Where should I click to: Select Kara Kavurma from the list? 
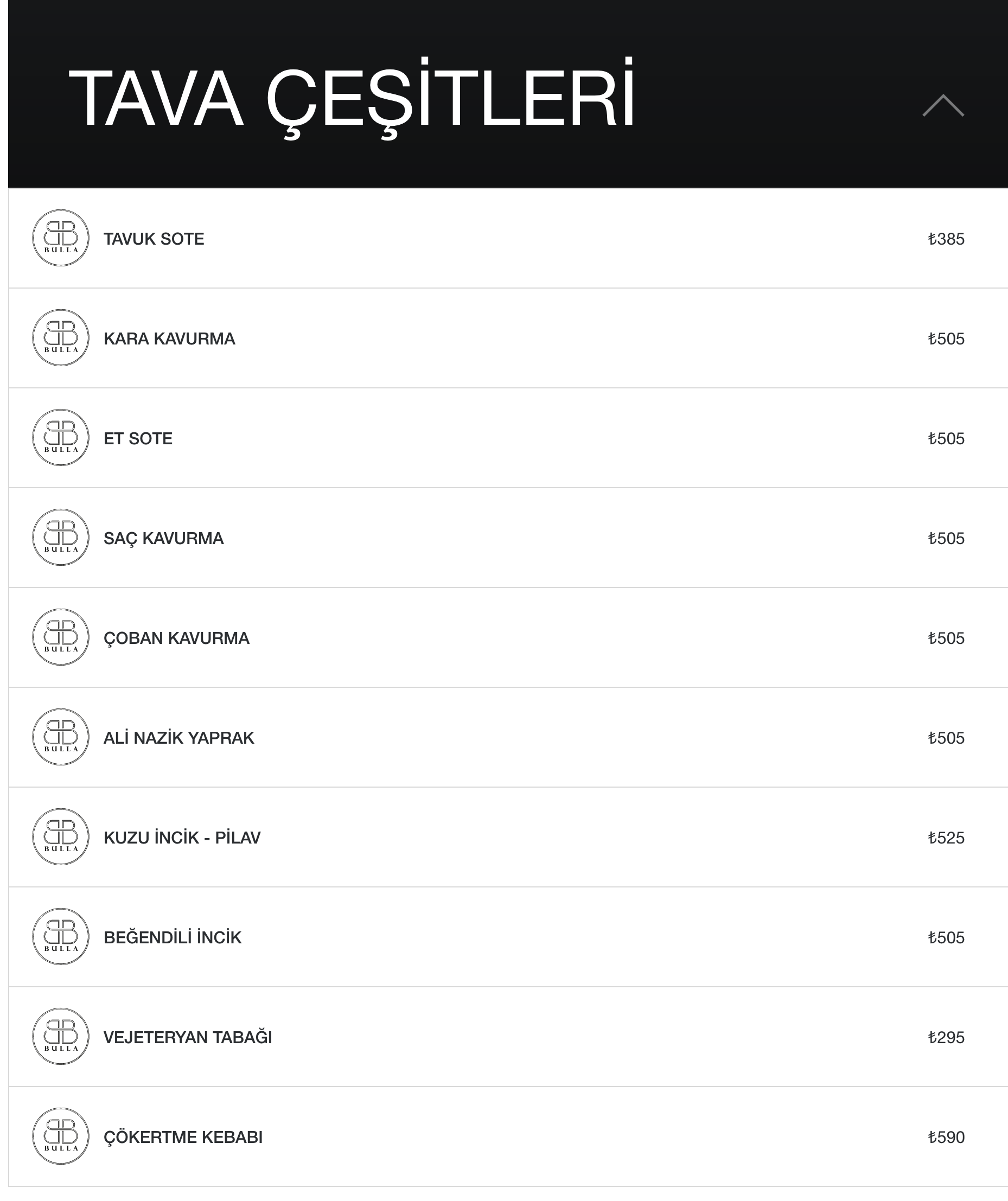[169, 338]
